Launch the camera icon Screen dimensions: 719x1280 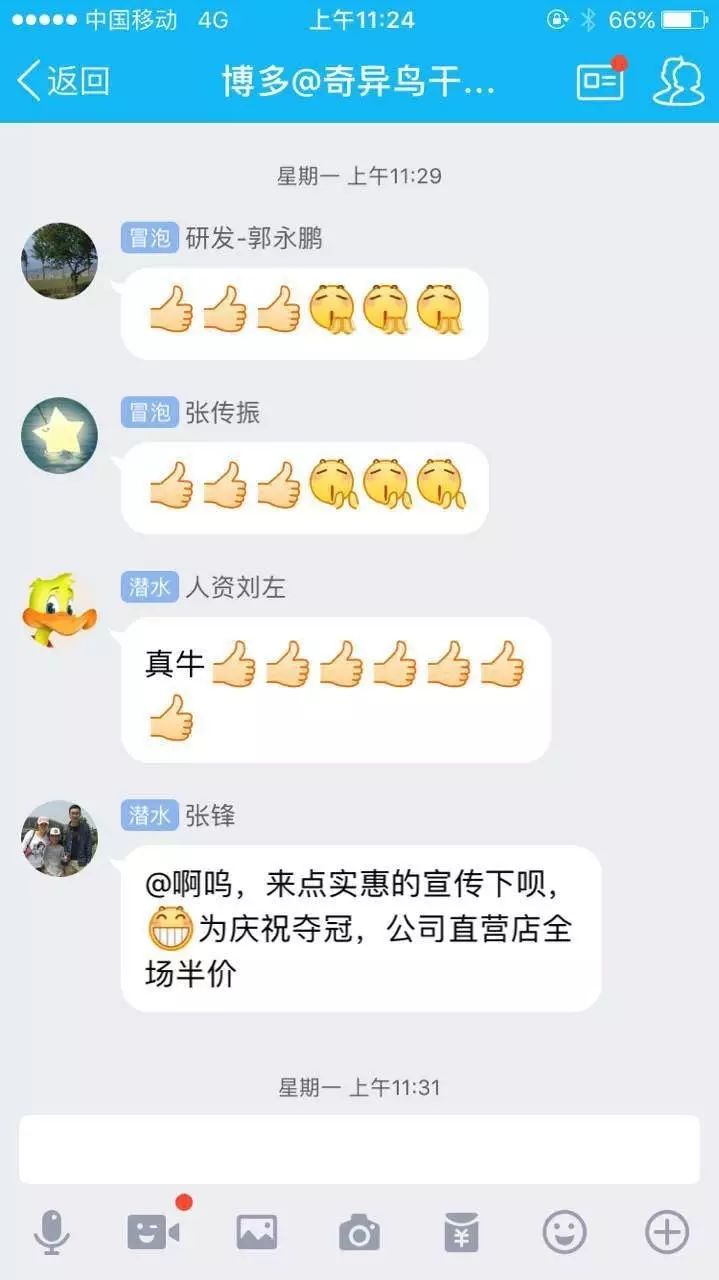359,1232
